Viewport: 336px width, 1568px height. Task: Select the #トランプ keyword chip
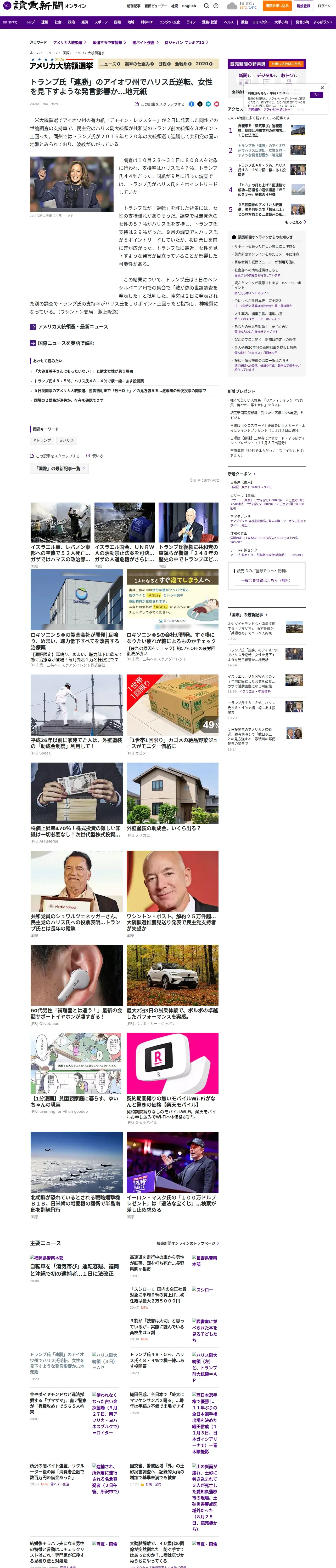43,440
